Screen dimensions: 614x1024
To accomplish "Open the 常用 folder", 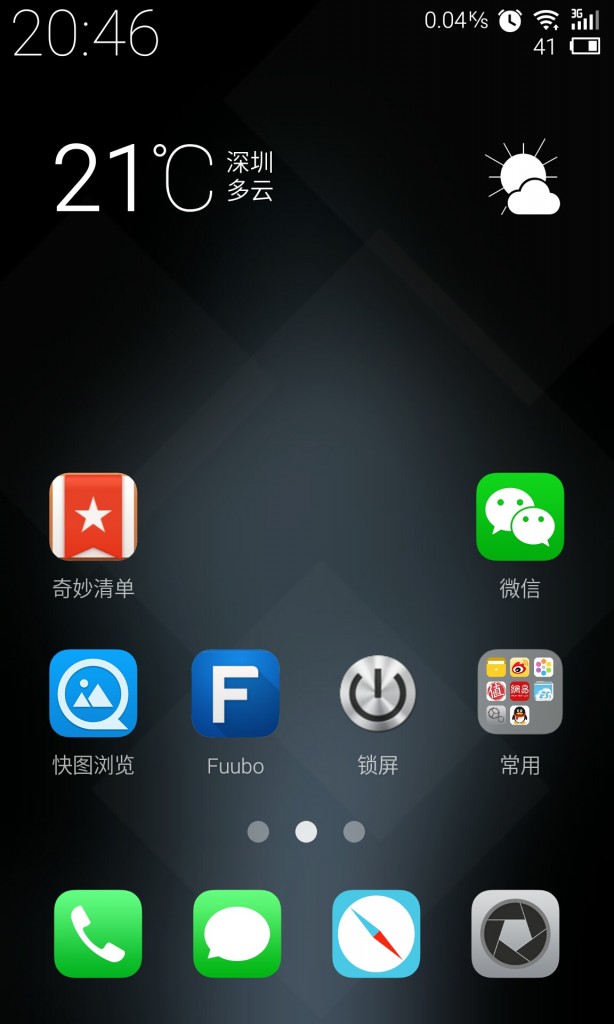I will pyautogui.click(x=520, y=693).
